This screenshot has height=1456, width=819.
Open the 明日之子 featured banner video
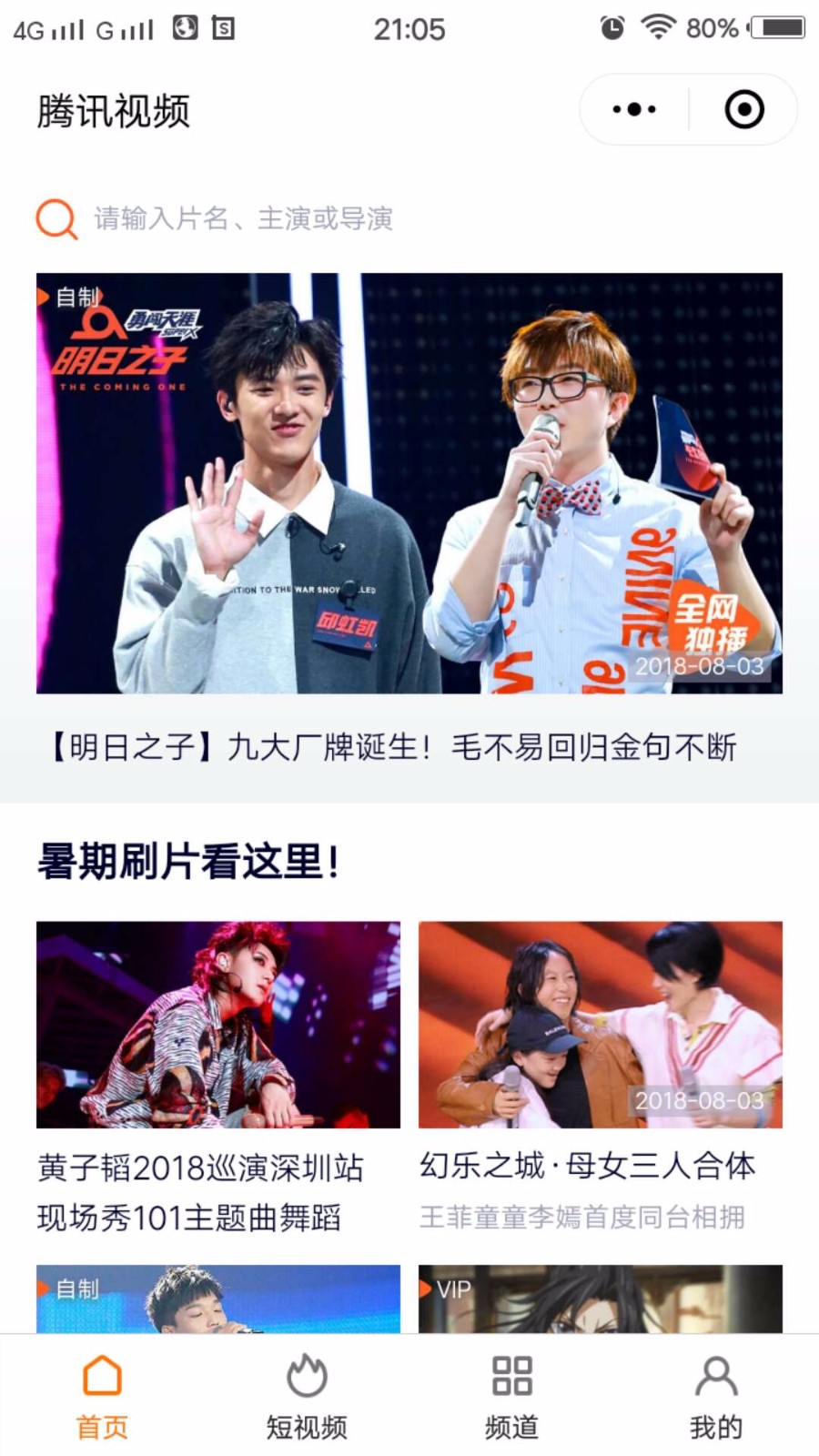[409, 483]
